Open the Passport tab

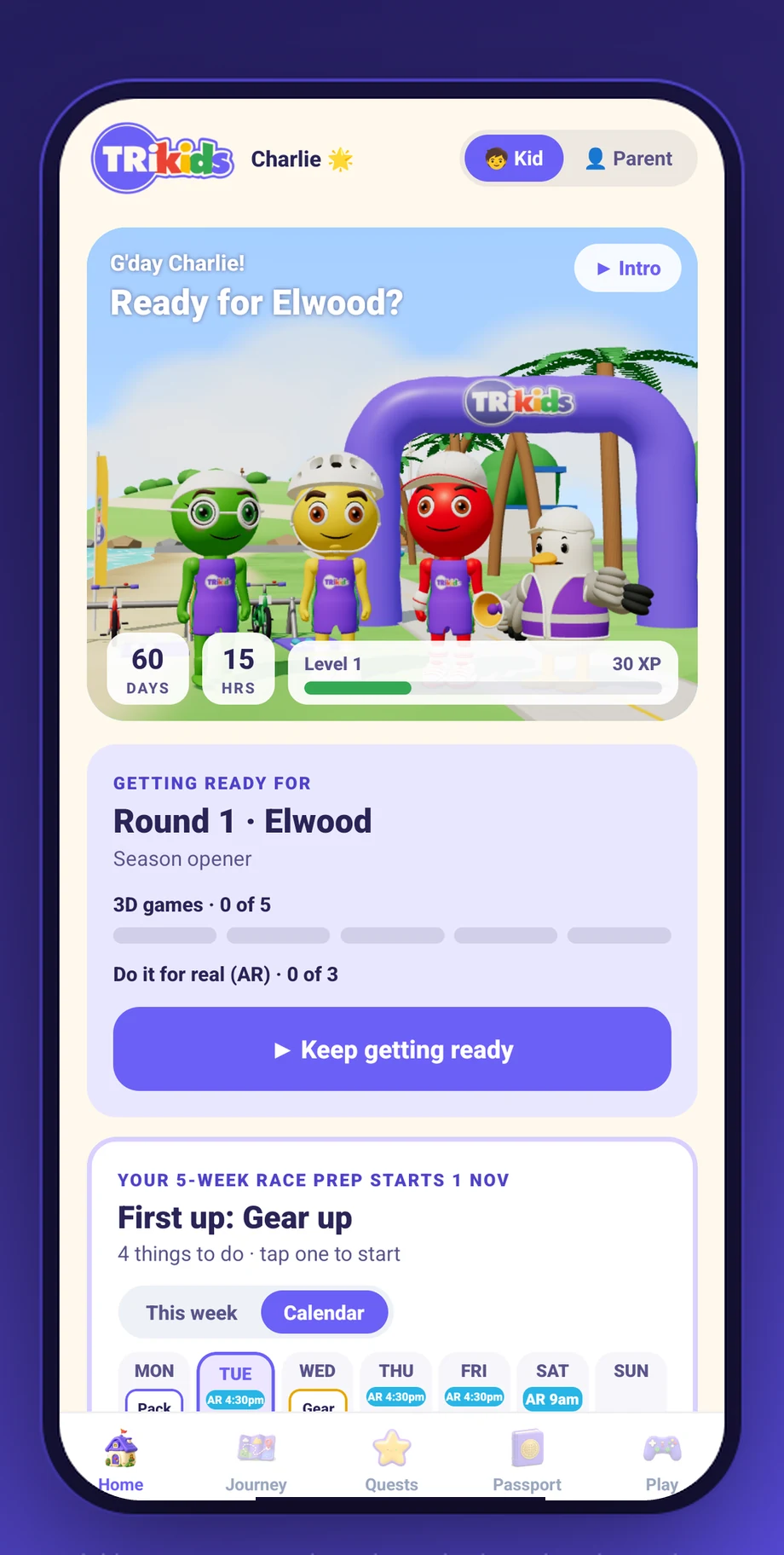[x=527, y=1461]
